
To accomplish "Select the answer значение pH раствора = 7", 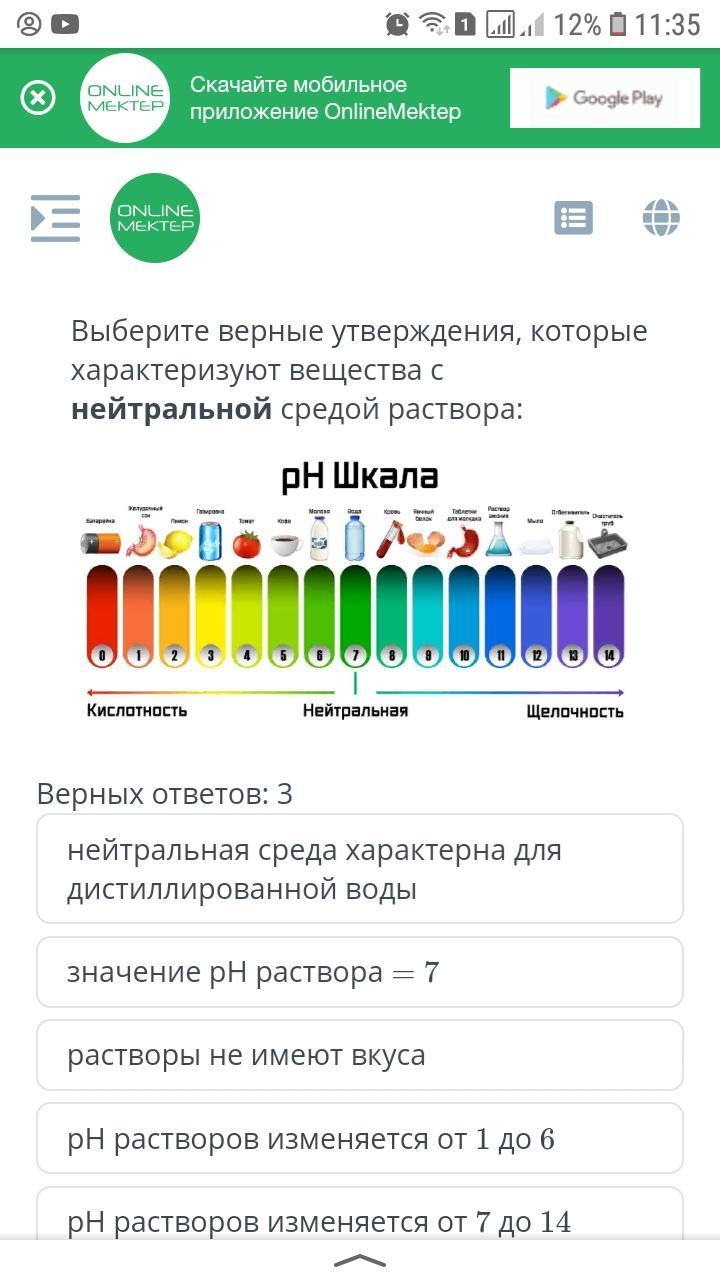I will [360, 972].
